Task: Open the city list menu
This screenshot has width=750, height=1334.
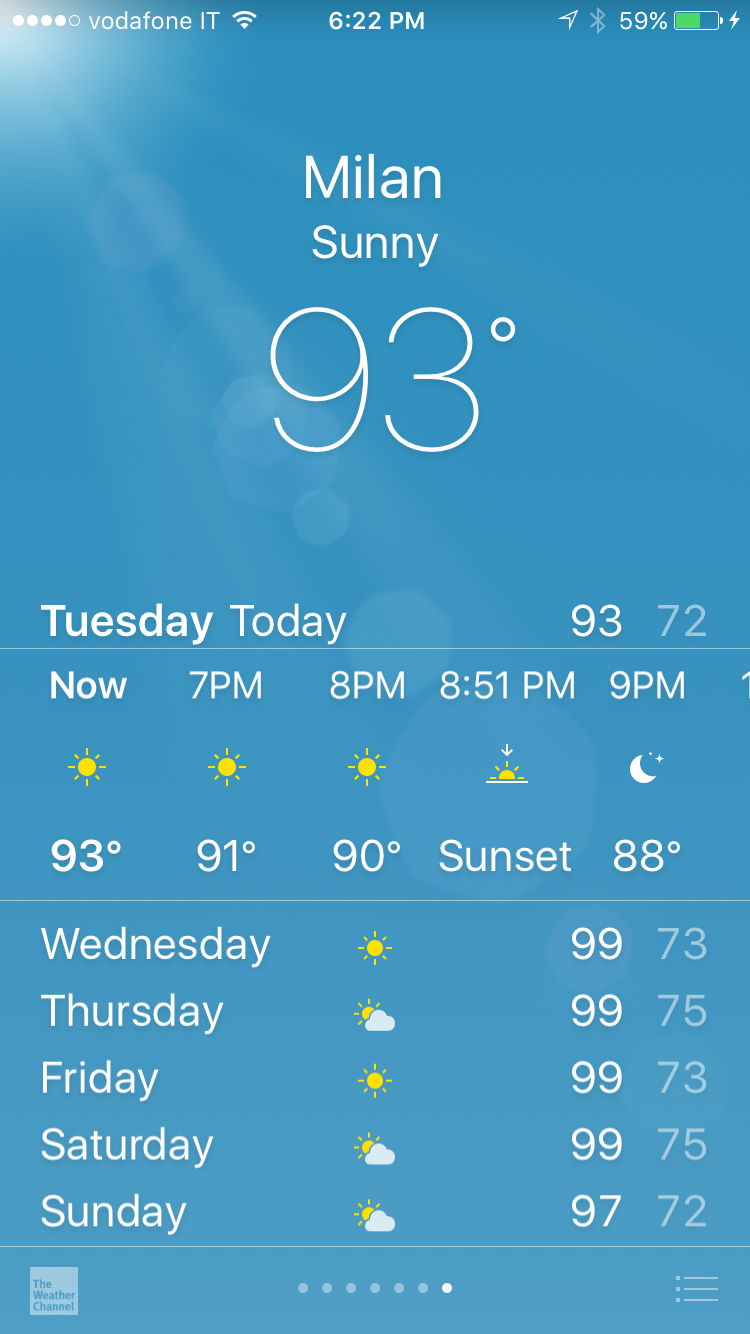Action: point(697,1289)
